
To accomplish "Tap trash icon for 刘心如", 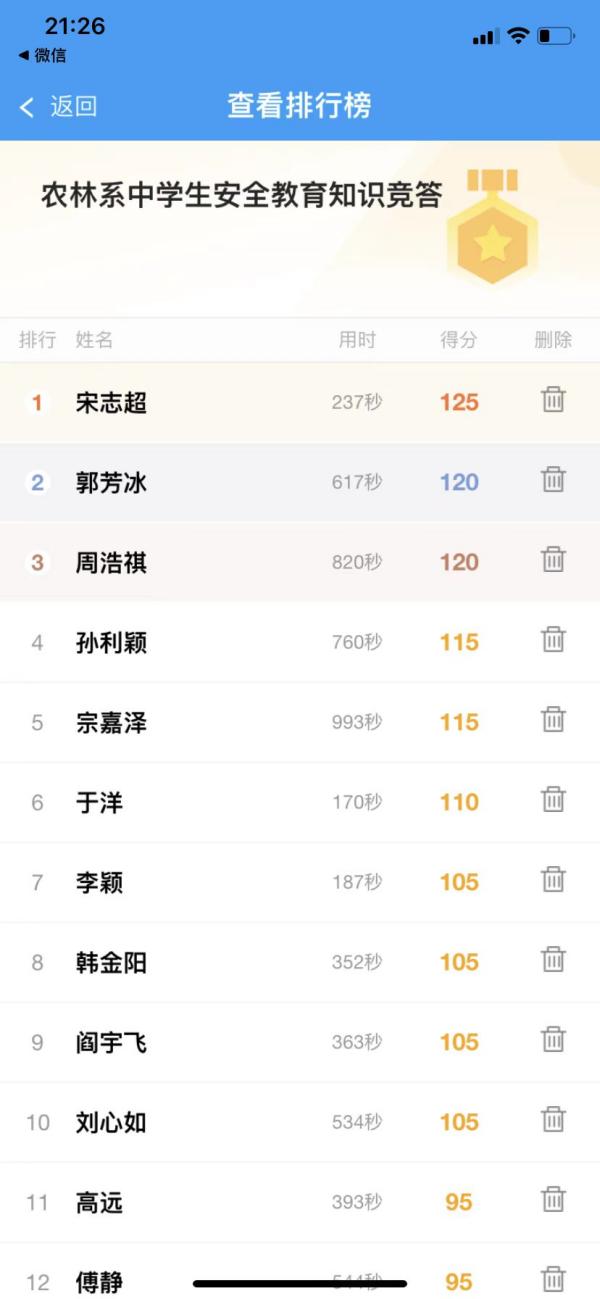I will pos(553,1120).
